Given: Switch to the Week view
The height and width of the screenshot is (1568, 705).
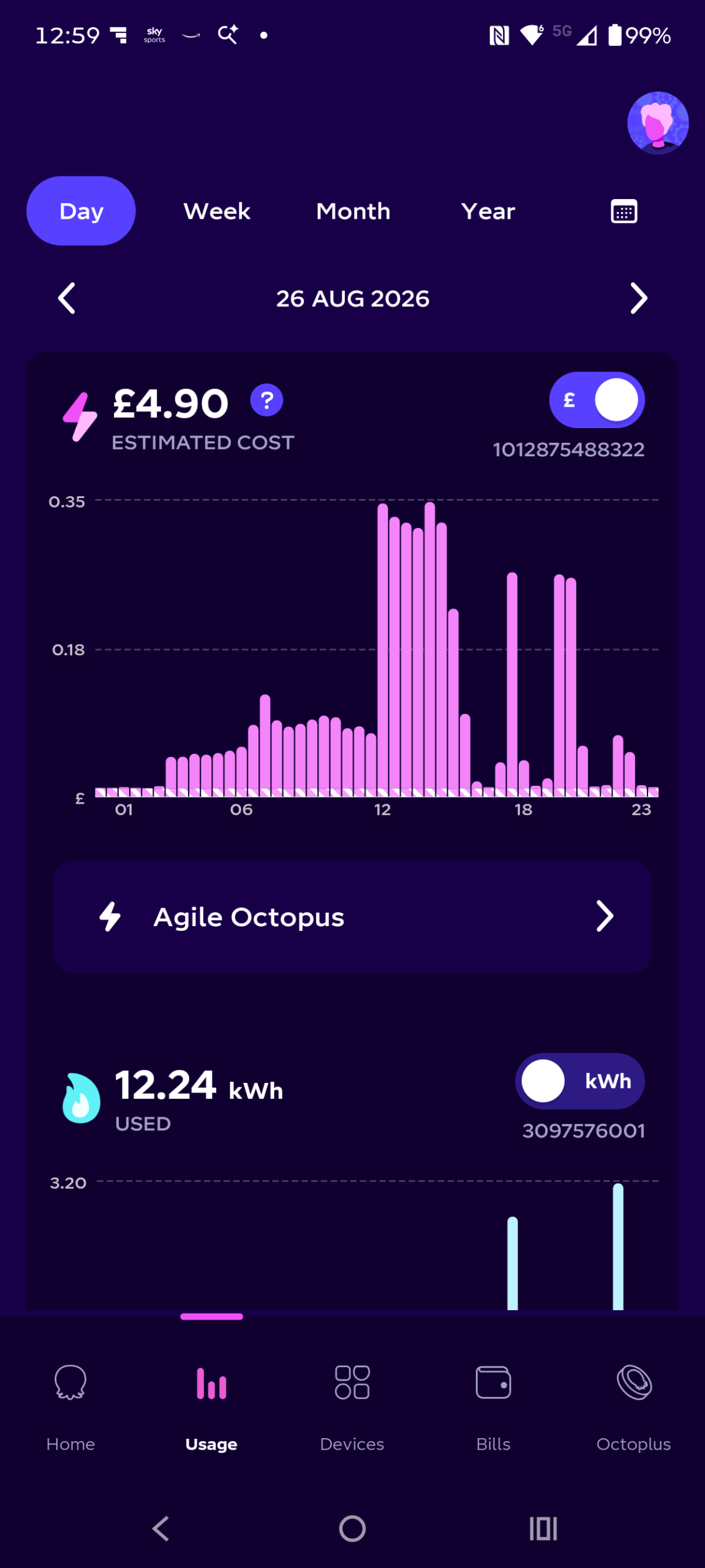Looking at the screenshot, I should 217,211.
